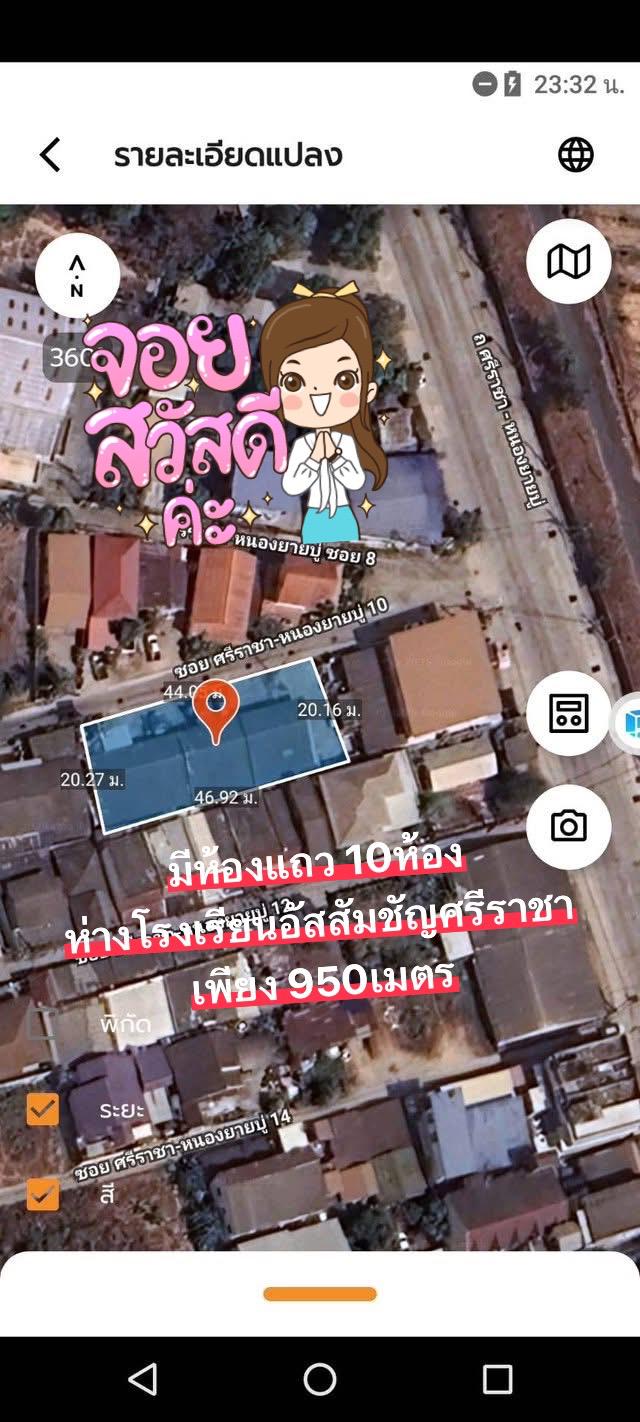Open the price calculator button
The width and height of the screenshot is (640, 1422).
click(x=568, y=713)
